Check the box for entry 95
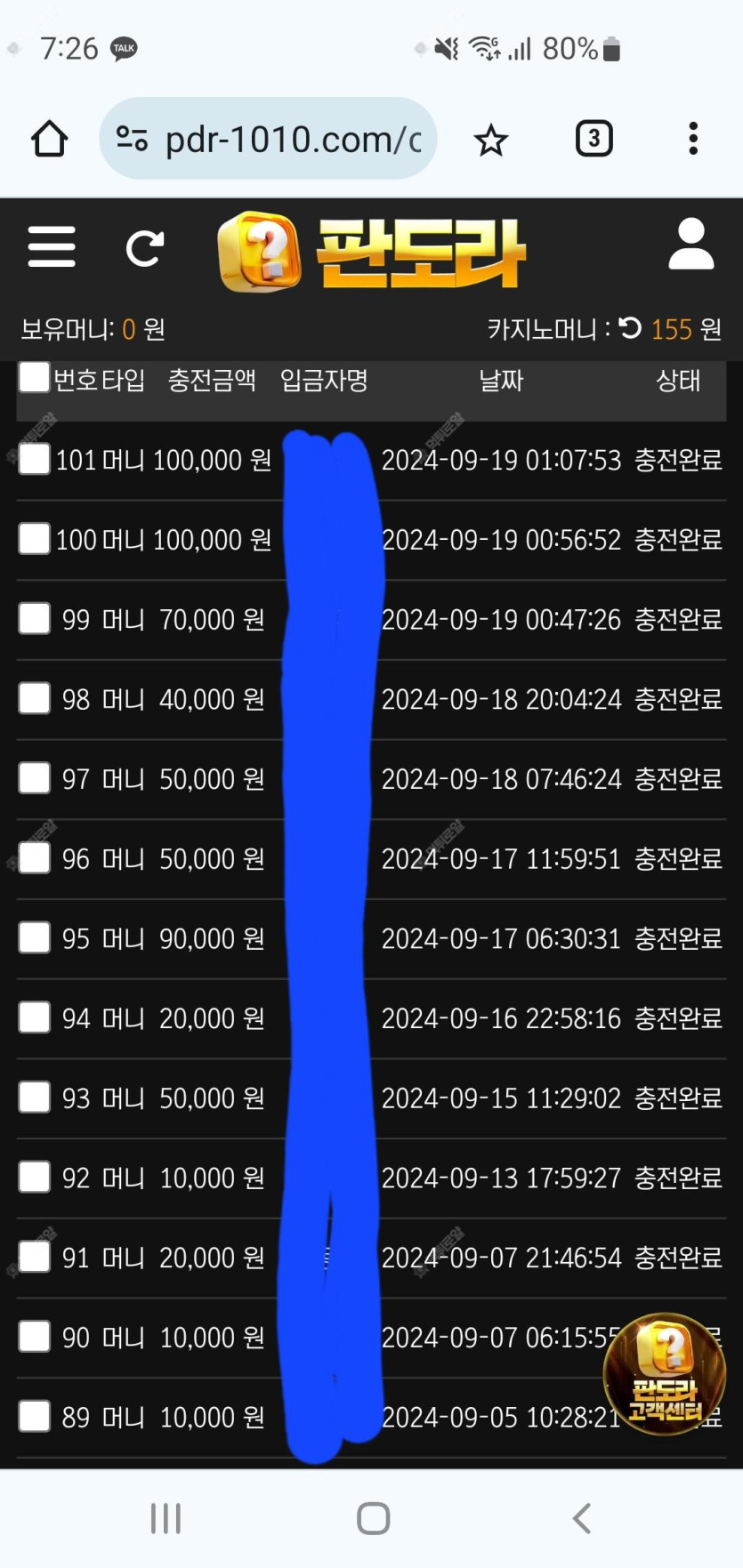 coord(35,937)
